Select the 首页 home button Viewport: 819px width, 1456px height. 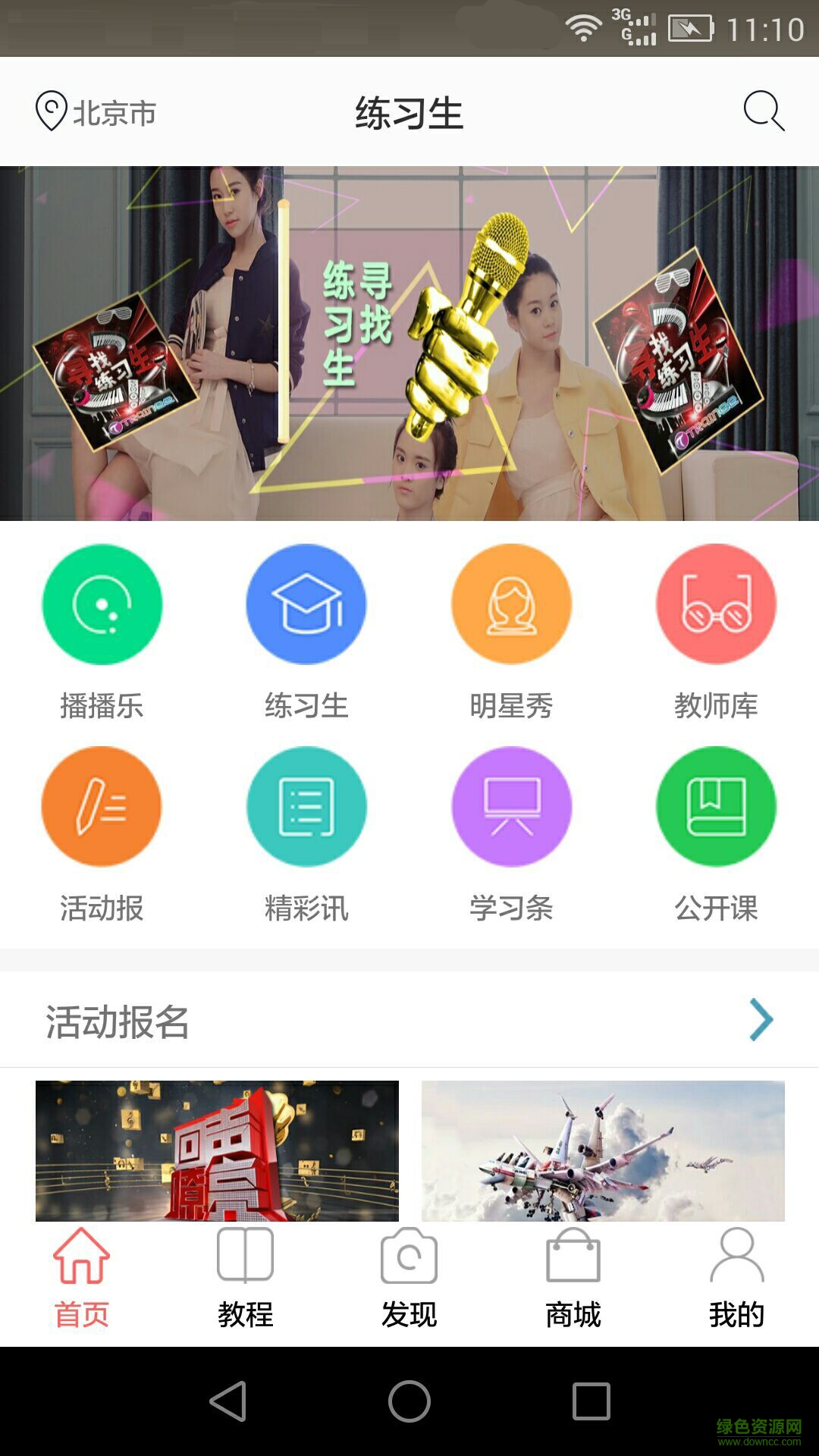[81, 1282]
